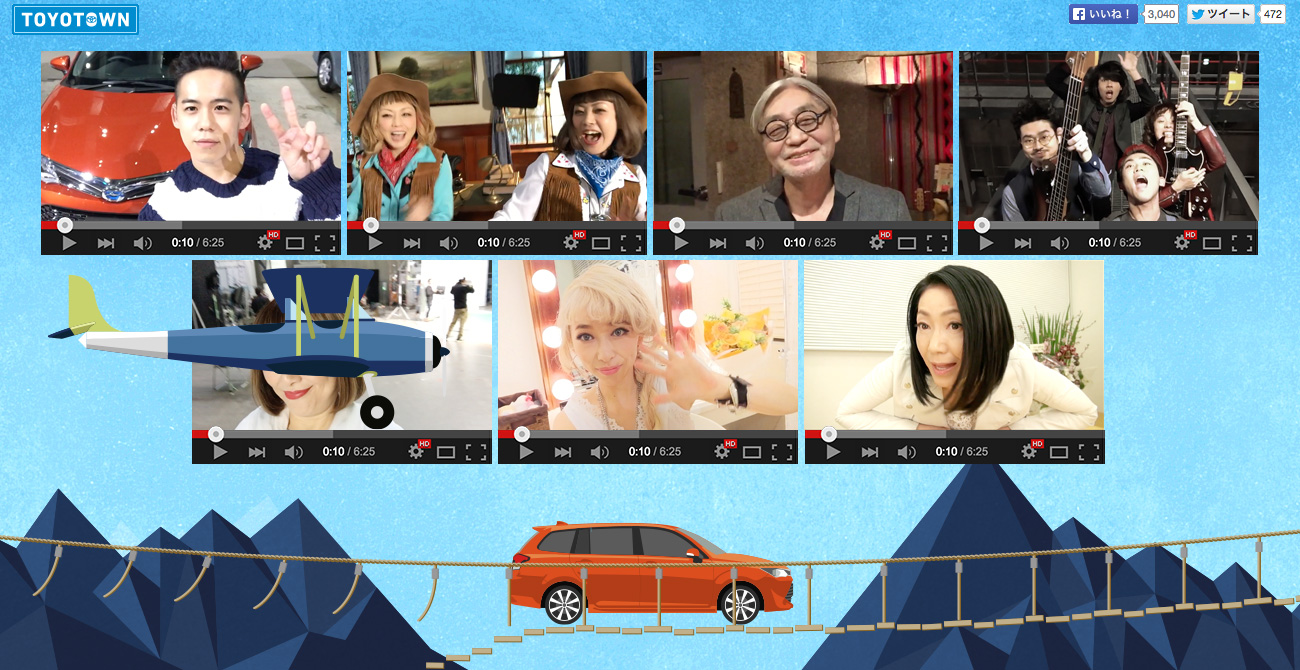This screenshot has height=670, width=1300.
Task: Skip to next on the elderly man's video
Action: tap(717, 242)
